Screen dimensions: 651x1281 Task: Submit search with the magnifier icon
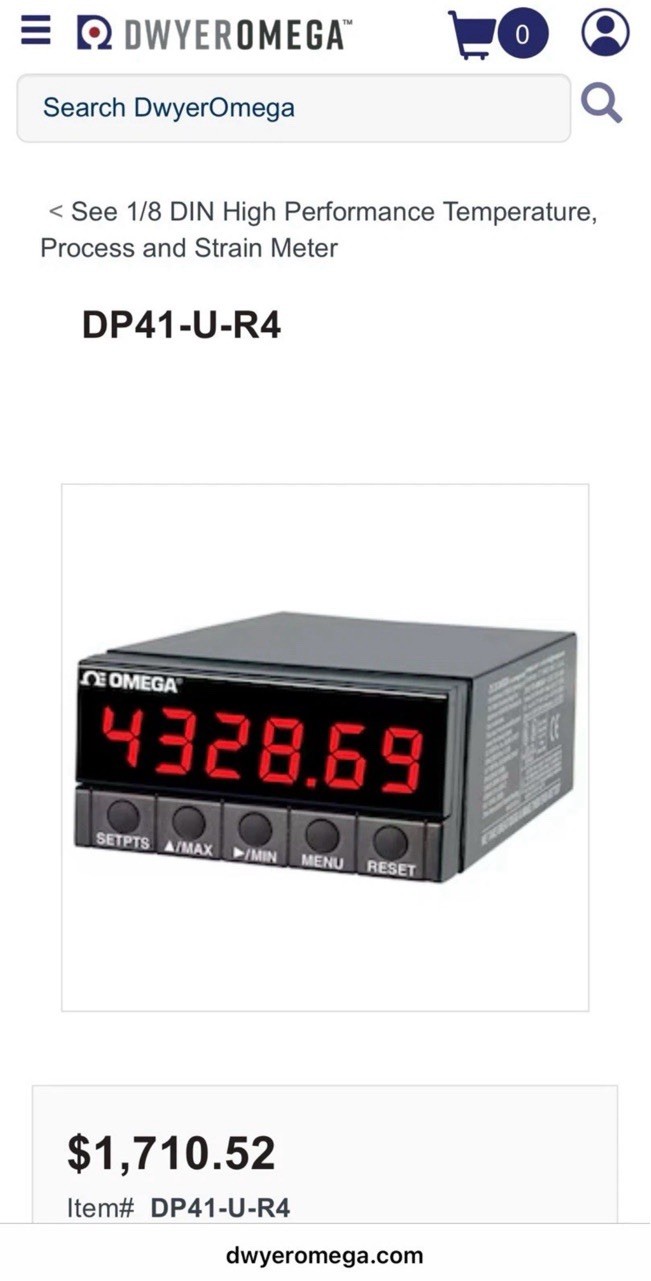point(602,104)
